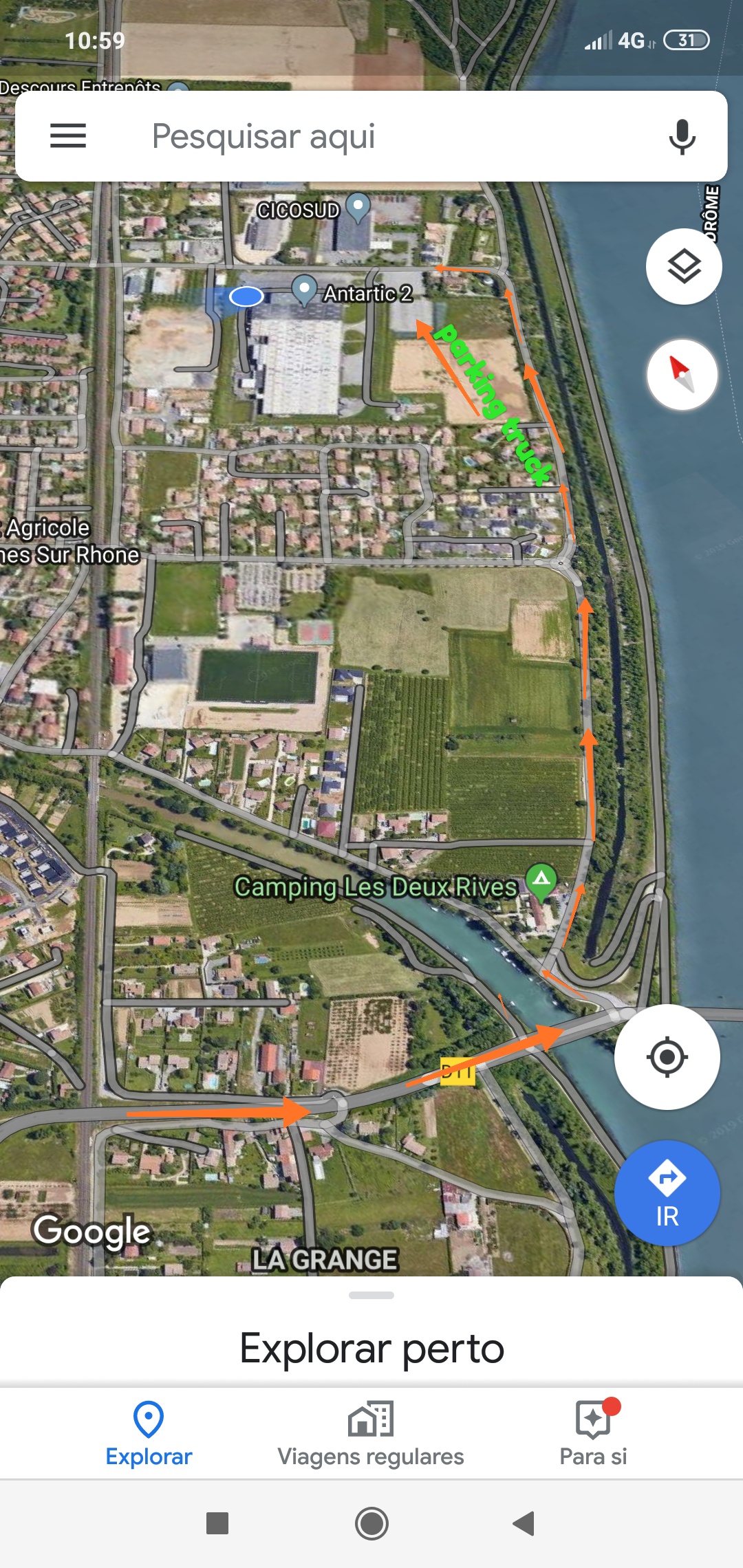Tap the compass to reorient the map
The height and width of the screenshot is (1568, 743).
[682, 375]
